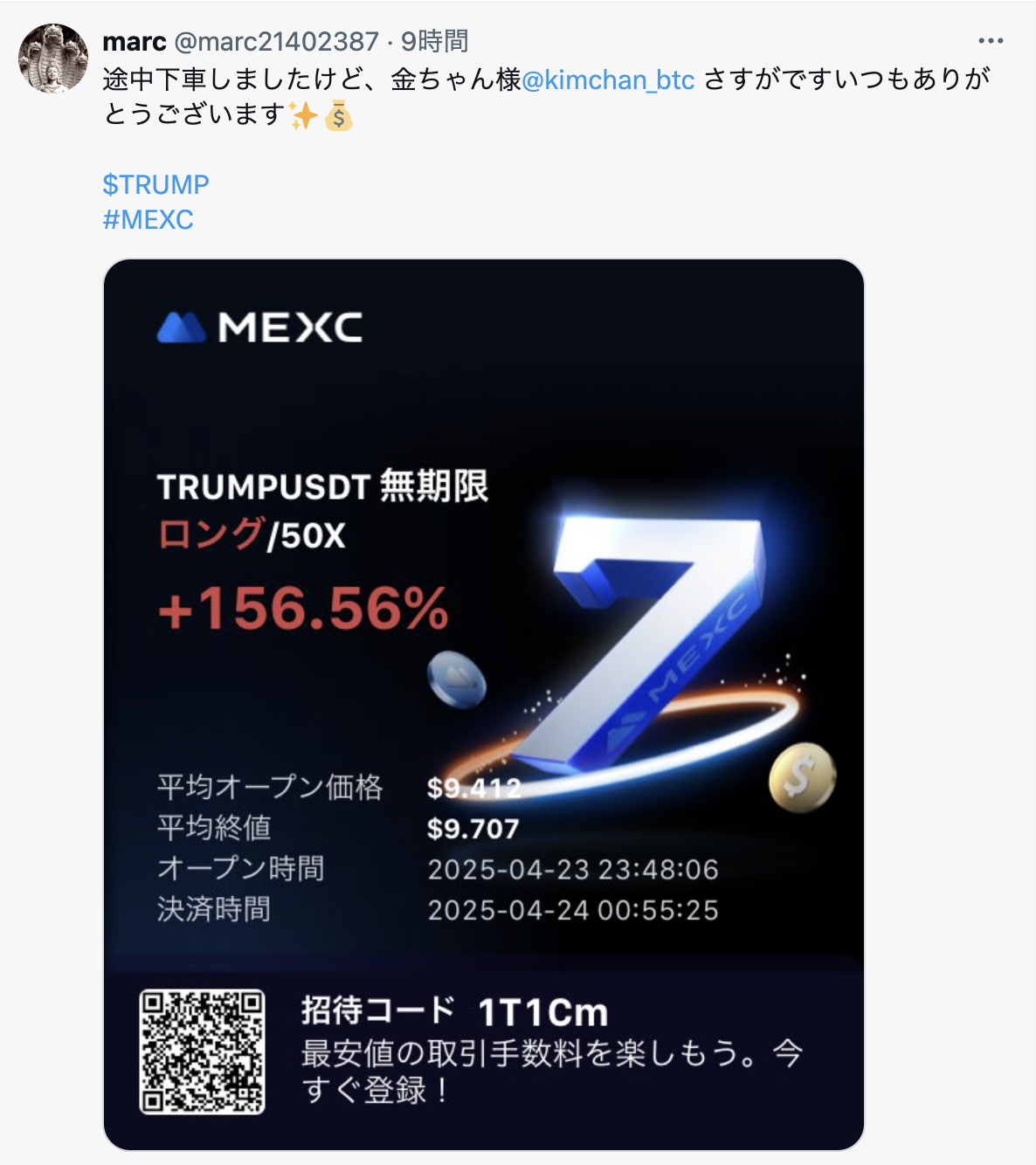The height and width of the screenshot is (1165, 1036).
Task: Open the tweet's overflow menu
Action: click(991, 41)
